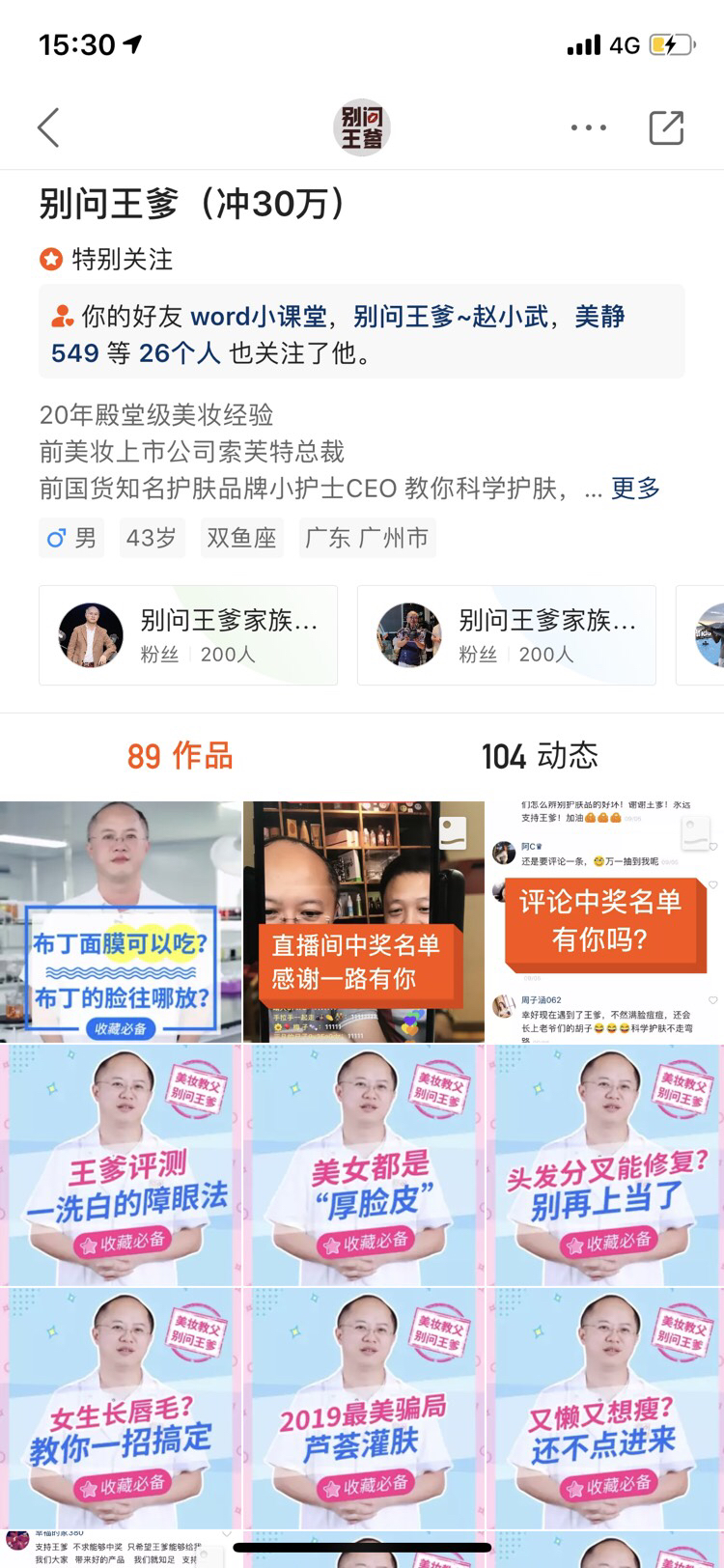Image resolution: width=724 pixels, height=1568 pixels.
Task: Open friend word小课堂's profile link
Action: pos(259,317)
